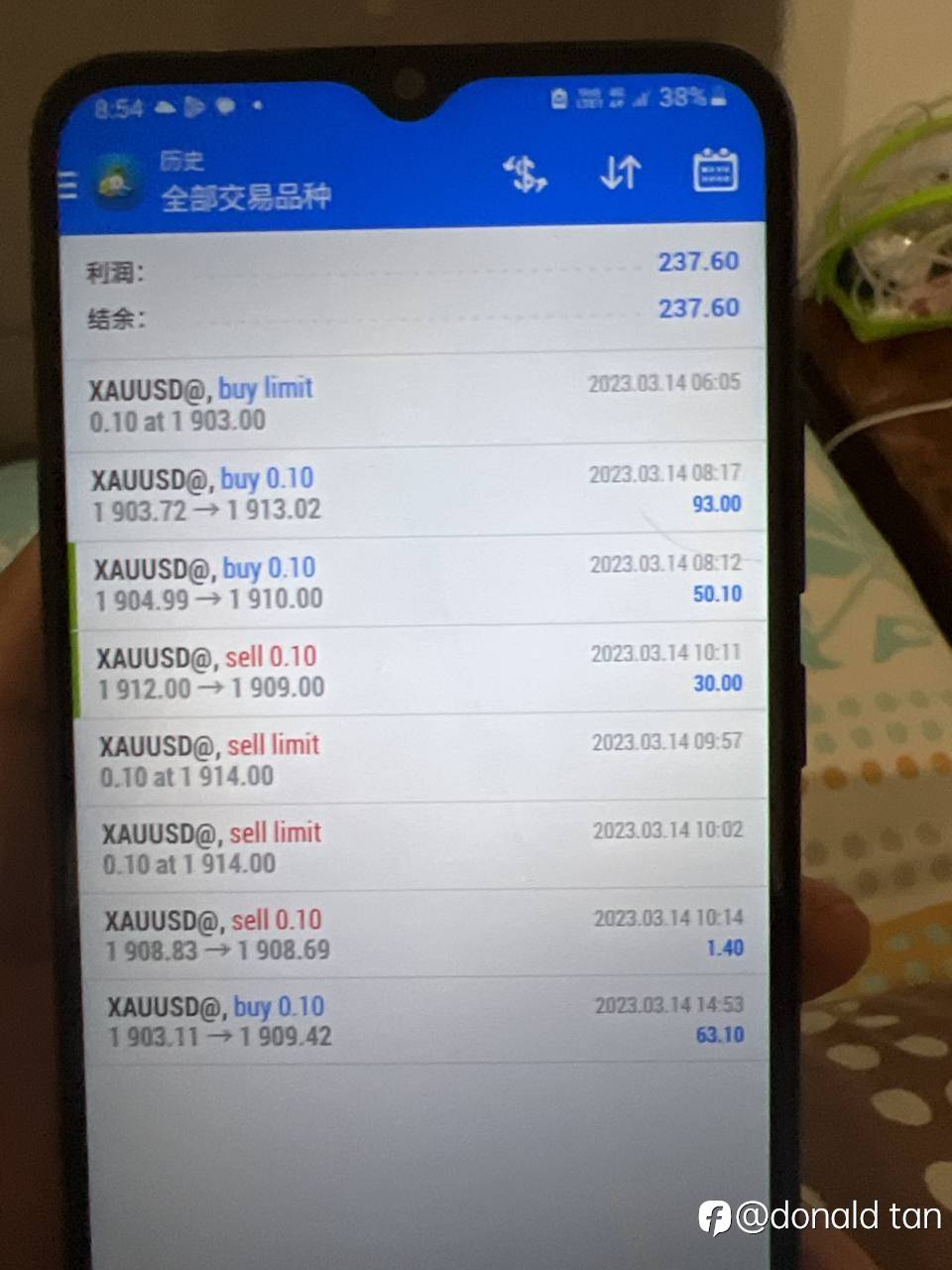952x1270 pixels.
Task: Open the drawer menu button
Action: click(x=67, y=185)
